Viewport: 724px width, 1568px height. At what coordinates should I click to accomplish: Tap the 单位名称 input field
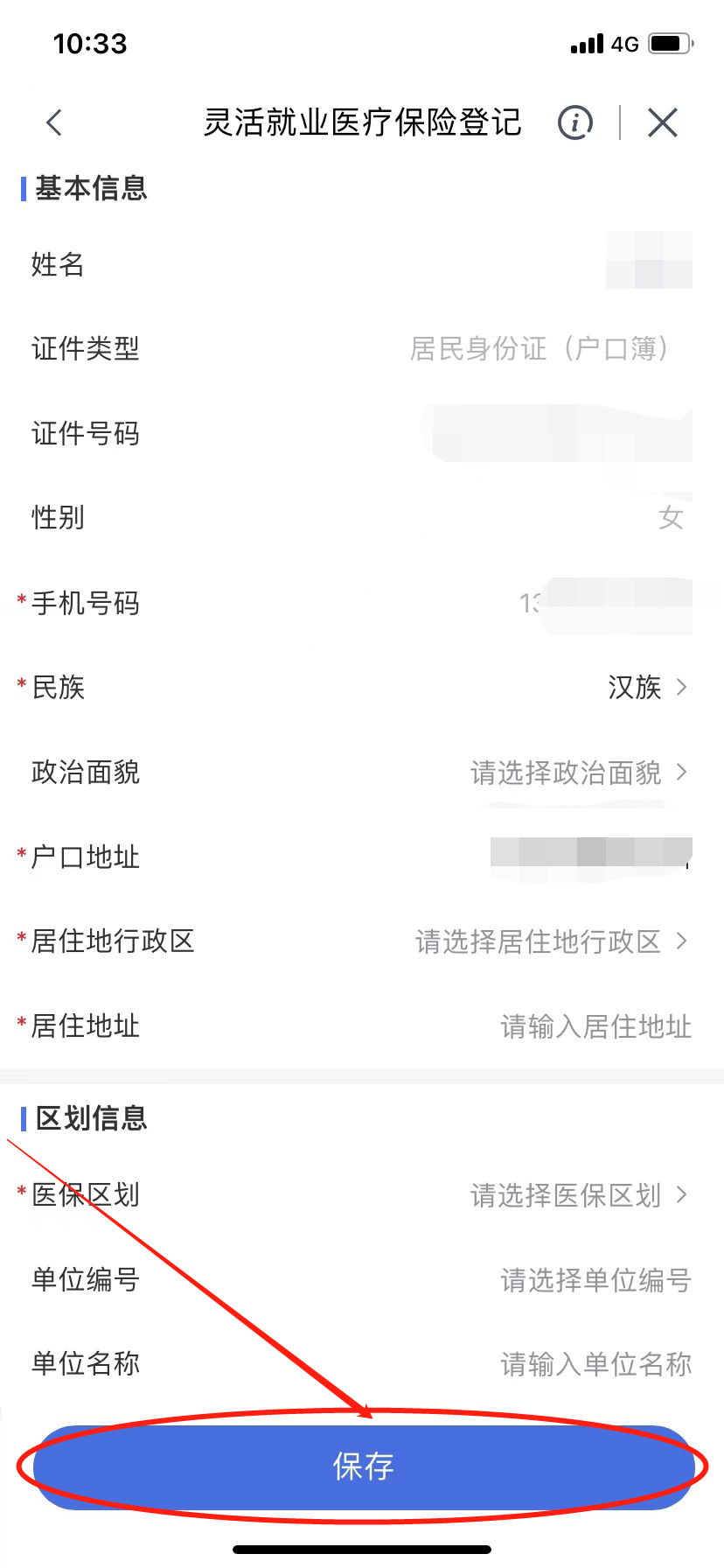pos(595,1361)
